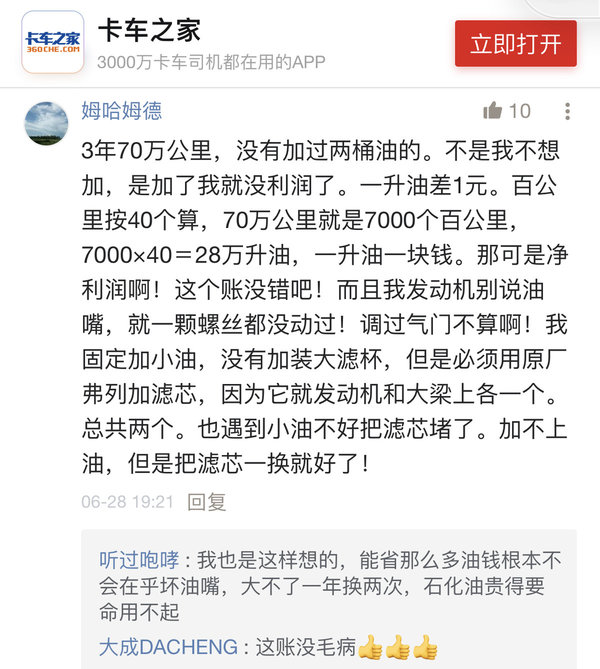Open 姆哈姆德's profile avatar
This screenshot has width=600, height=669.
pyautogui.click(x=46, y=123)
